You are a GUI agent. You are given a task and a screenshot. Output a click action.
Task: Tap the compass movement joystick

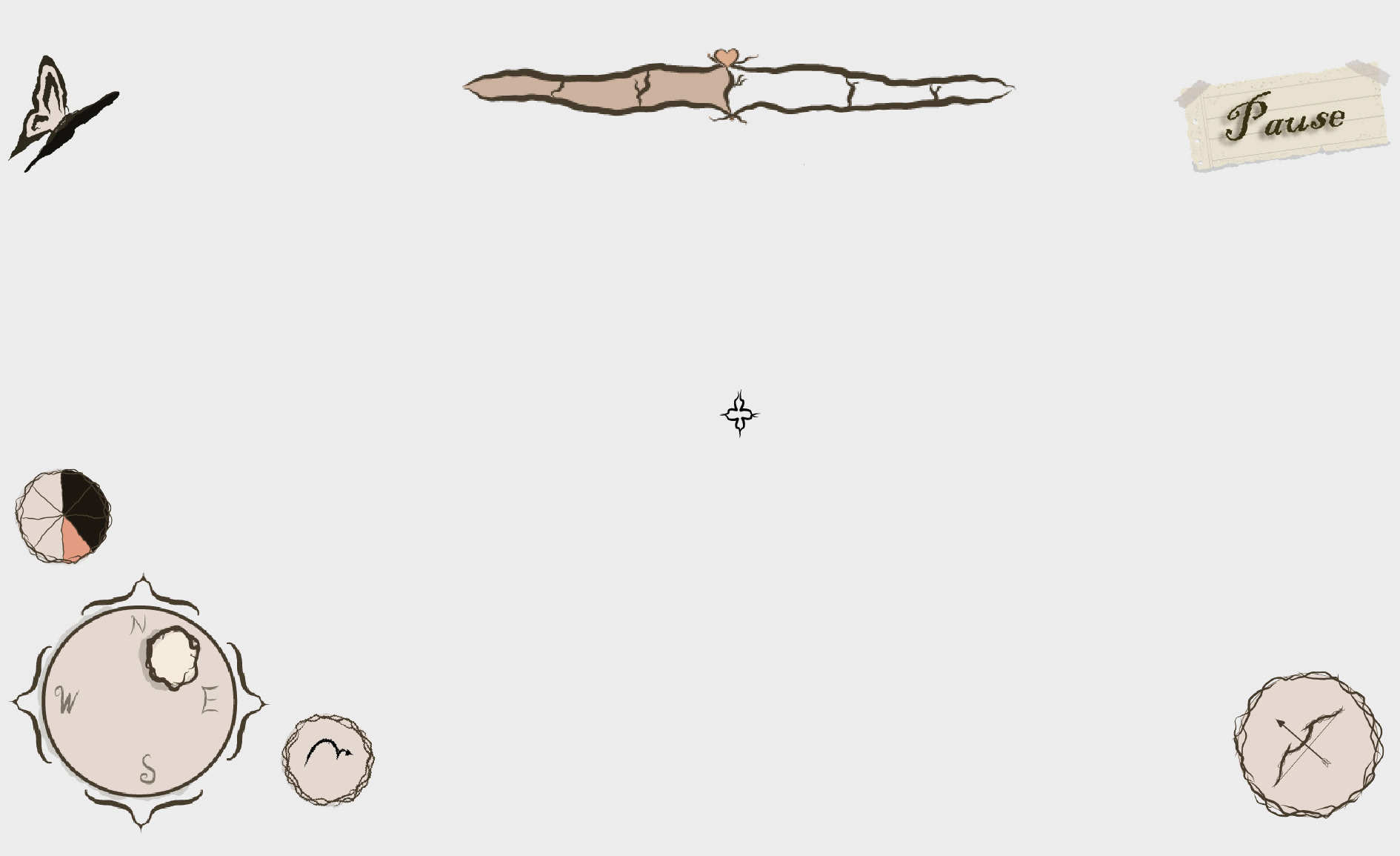pyautogui.click(x=140, y=701)
